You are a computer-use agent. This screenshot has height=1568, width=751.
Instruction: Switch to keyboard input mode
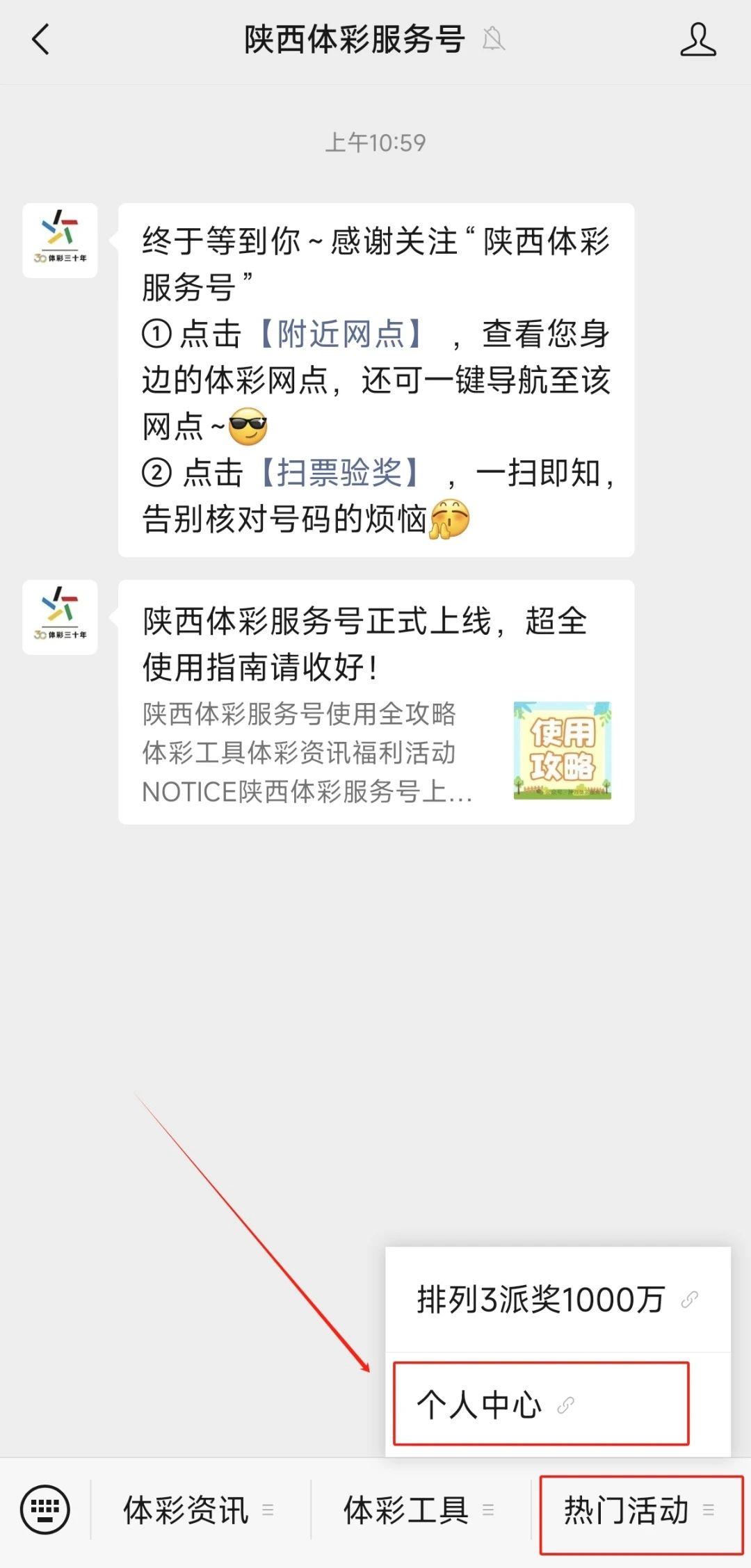[x=45, y=1510]
